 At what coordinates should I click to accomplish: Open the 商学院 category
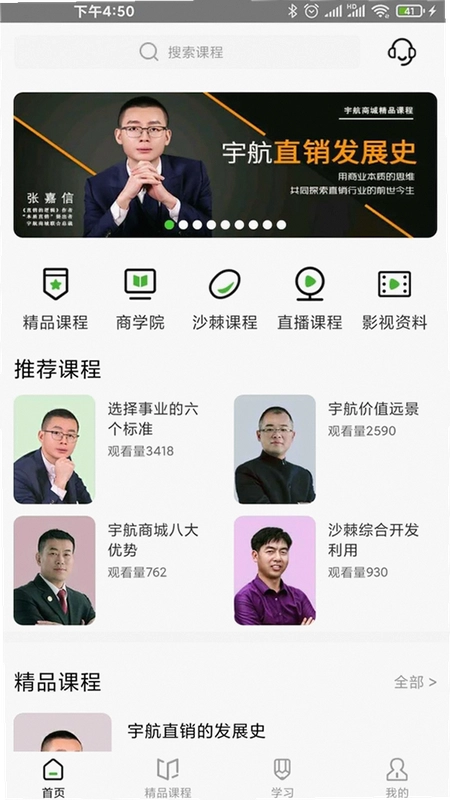point(140,298)
